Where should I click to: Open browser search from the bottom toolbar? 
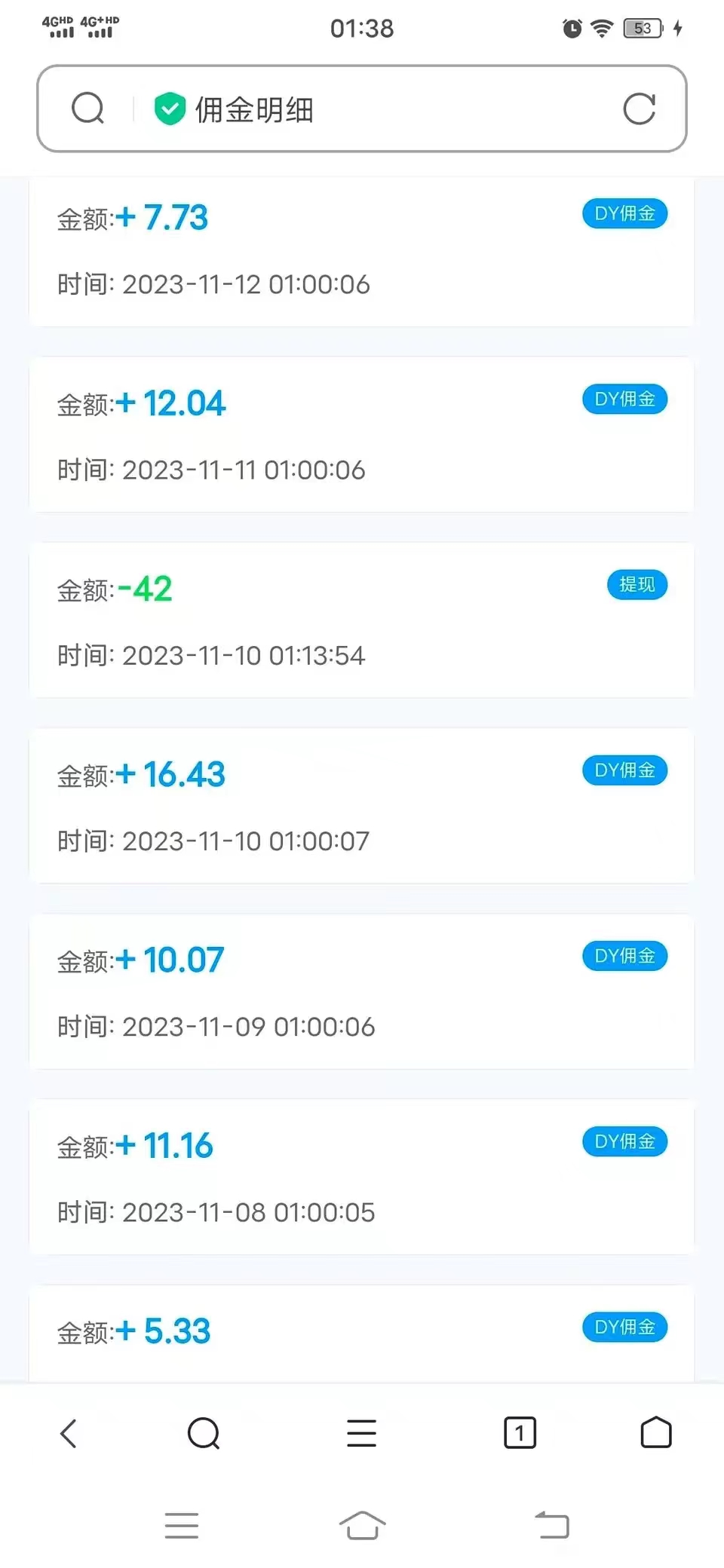204,1433
